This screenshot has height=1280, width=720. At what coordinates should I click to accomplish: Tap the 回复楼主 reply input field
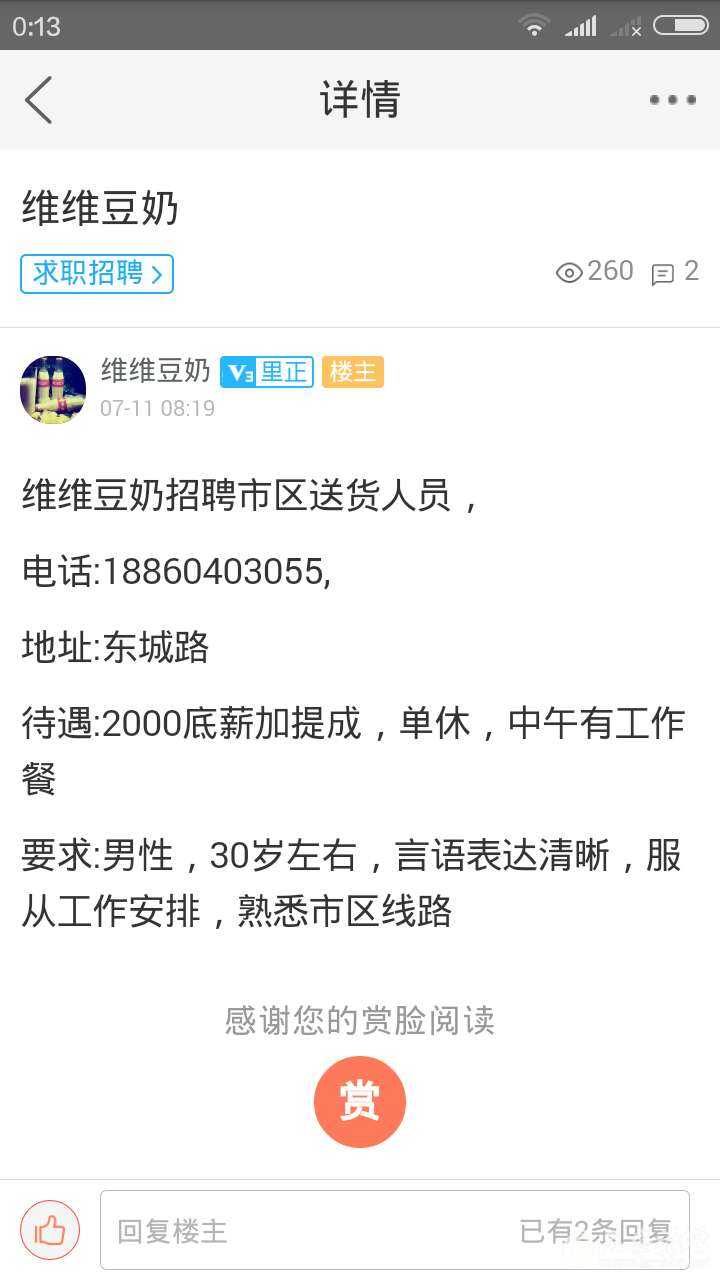click(170, 1231)
